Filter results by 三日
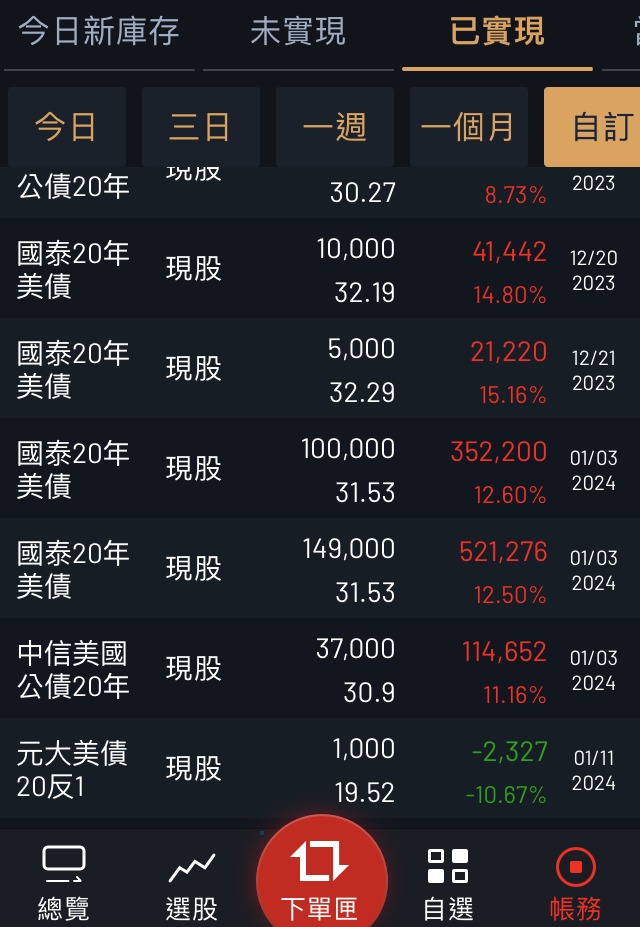 pos(200,127)
